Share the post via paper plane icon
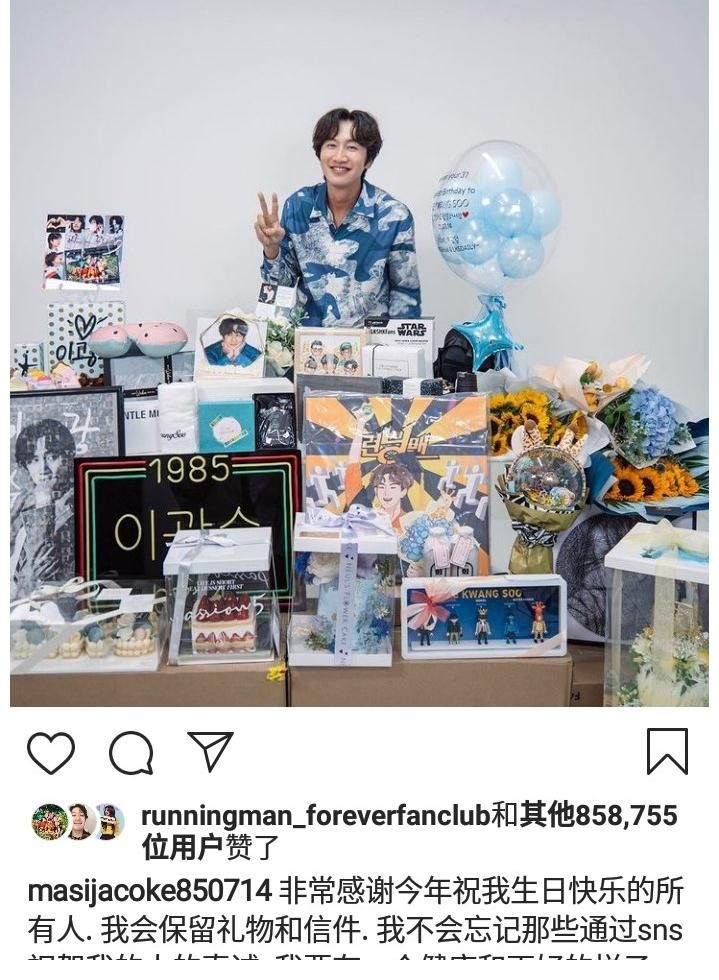Screen dimensions: 719x980 pyautogui.click(x=210, y=752)
